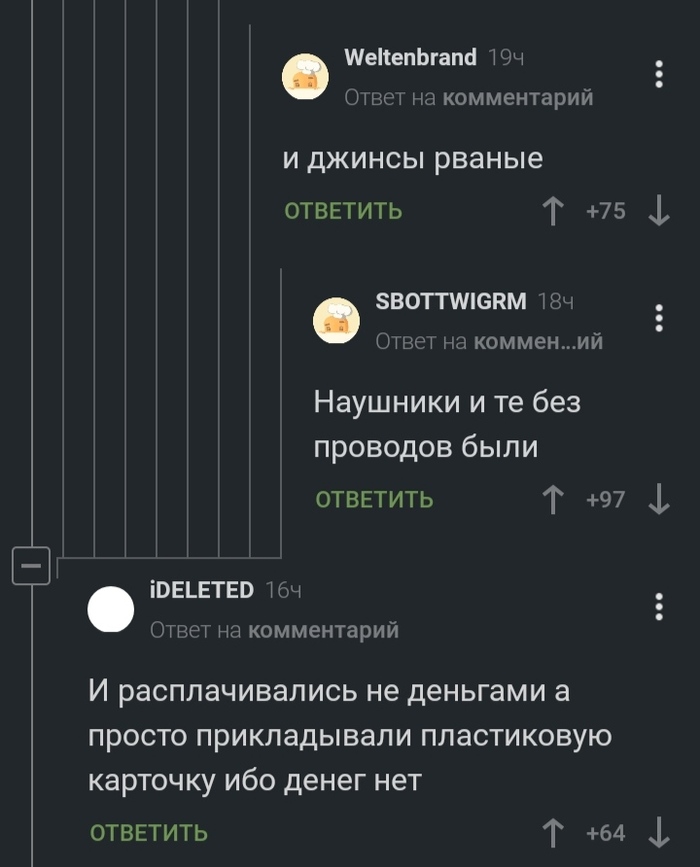Open Weltenbrand's profile avatar

click(x=305, y=76)
